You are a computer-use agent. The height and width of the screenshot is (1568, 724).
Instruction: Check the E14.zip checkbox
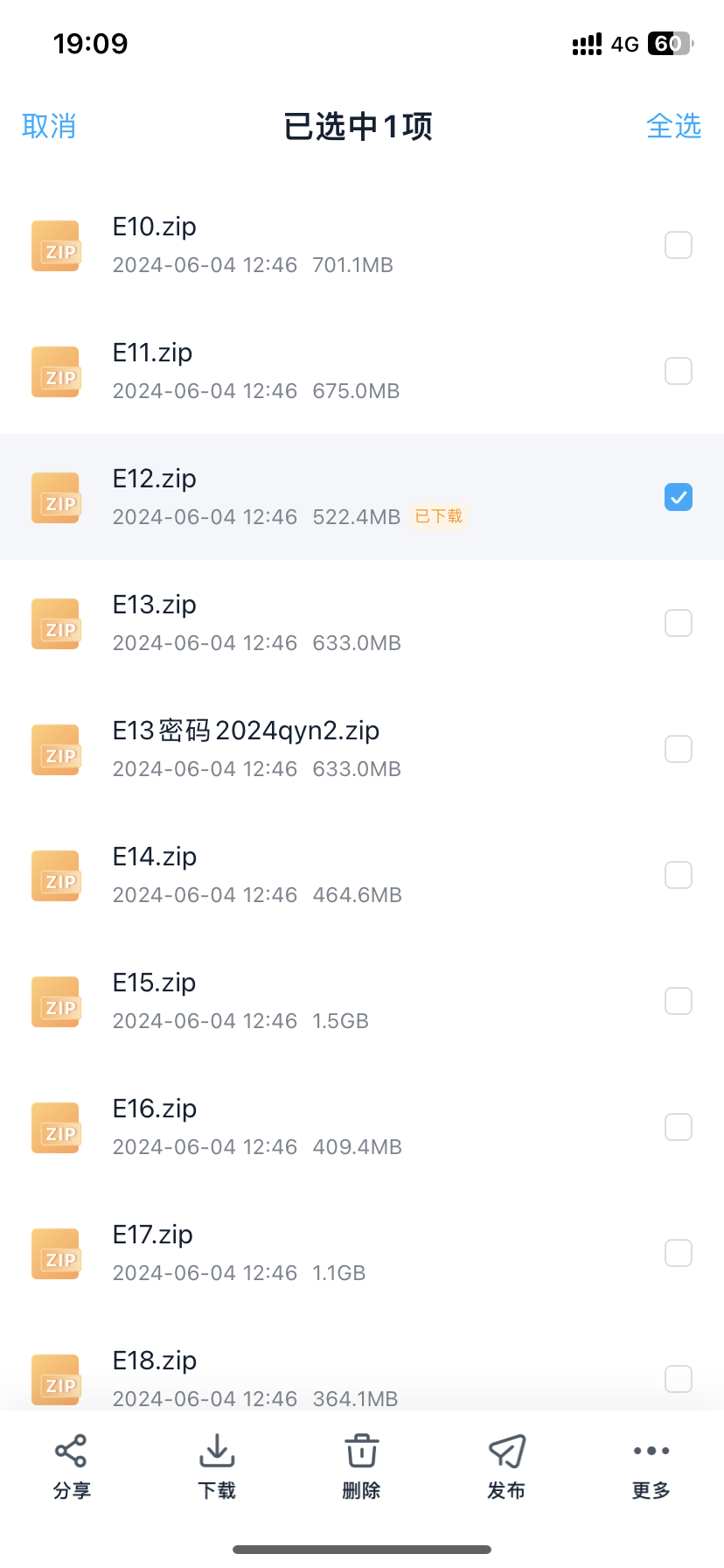point(679,875)
